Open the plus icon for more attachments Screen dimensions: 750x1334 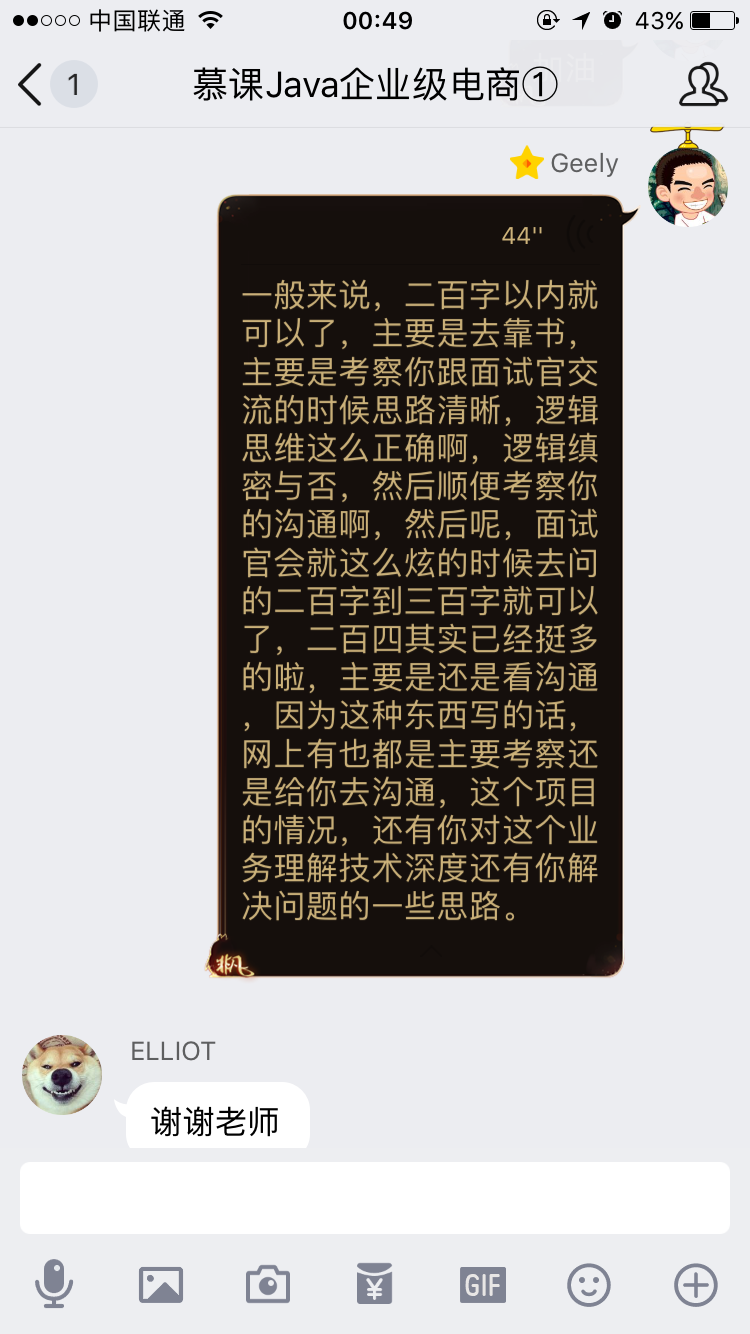[x=695, y=1285]
